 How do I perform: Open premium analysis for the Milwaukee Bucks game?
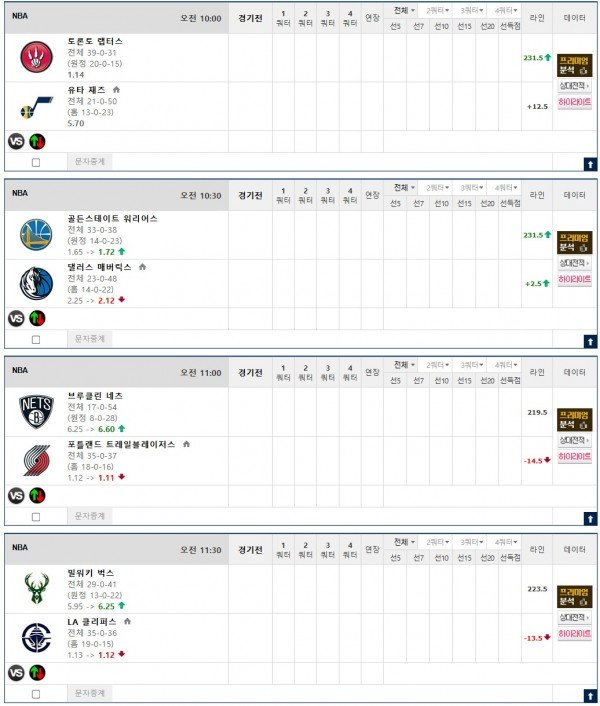[574, 597]
